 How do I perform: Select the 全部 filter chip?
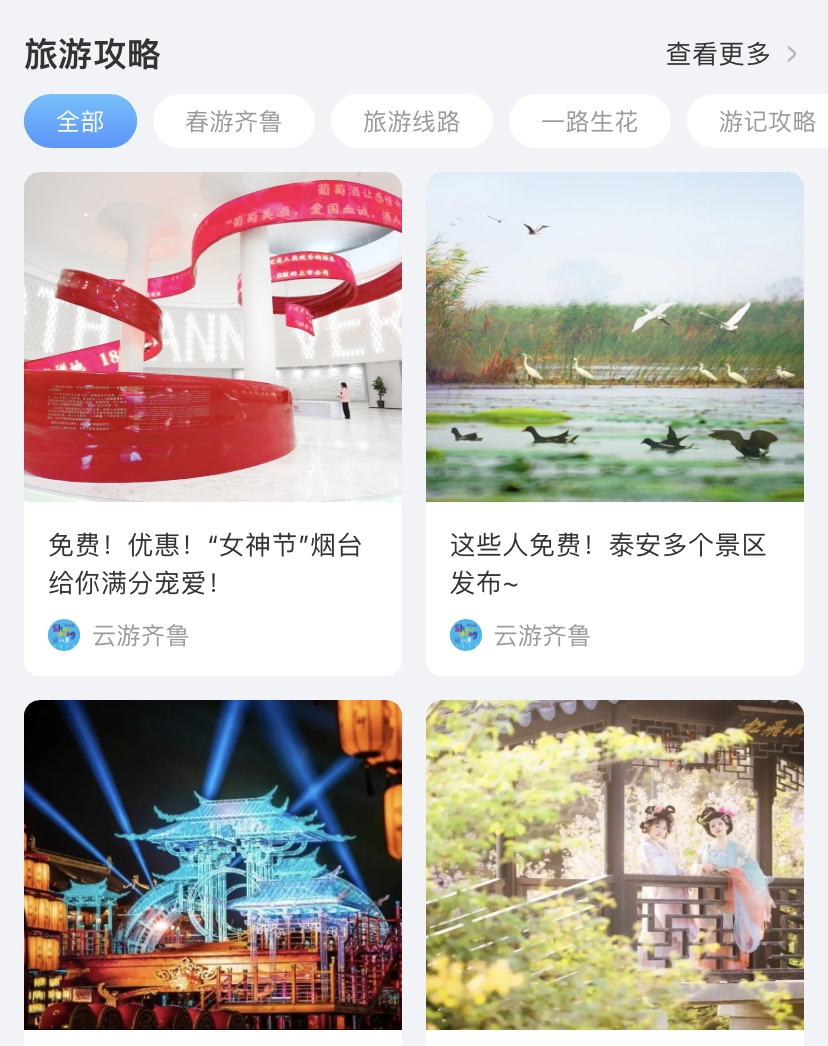tap(80, 121)
